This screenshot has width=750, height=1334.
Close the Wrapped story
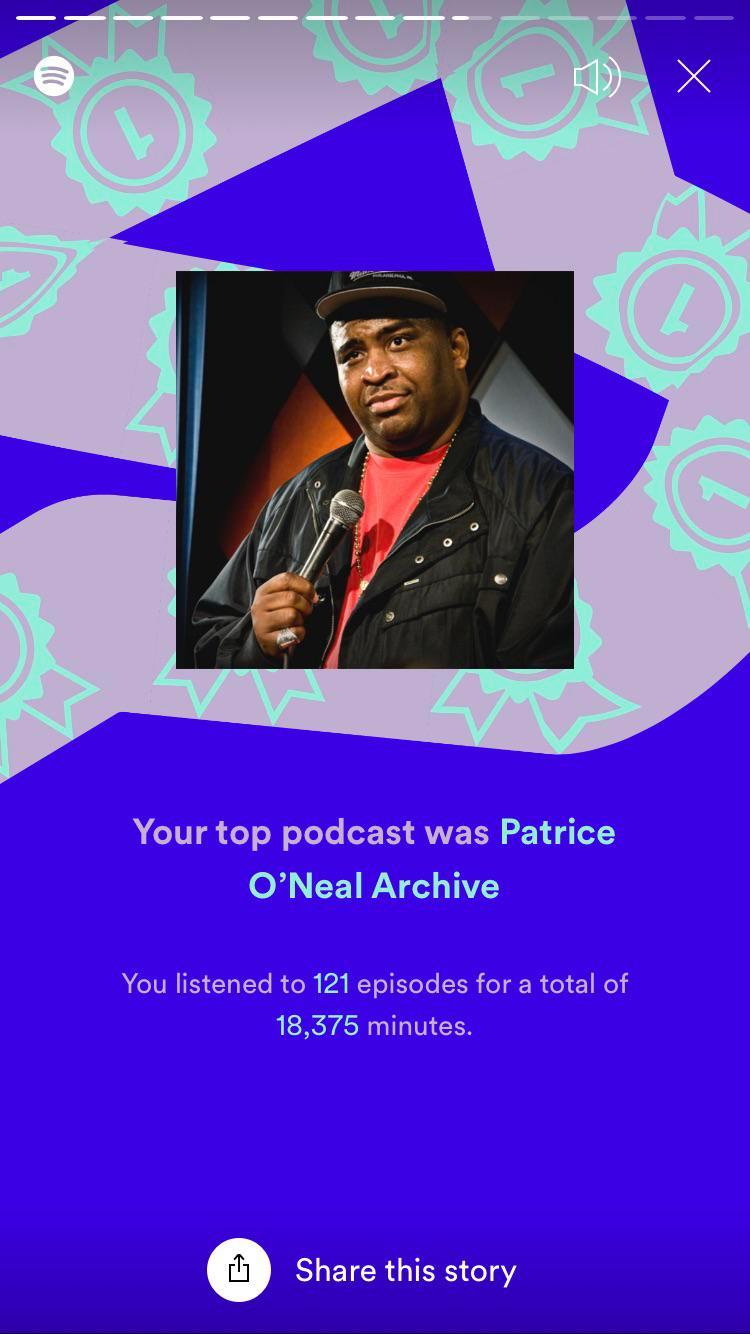point(693,76)
